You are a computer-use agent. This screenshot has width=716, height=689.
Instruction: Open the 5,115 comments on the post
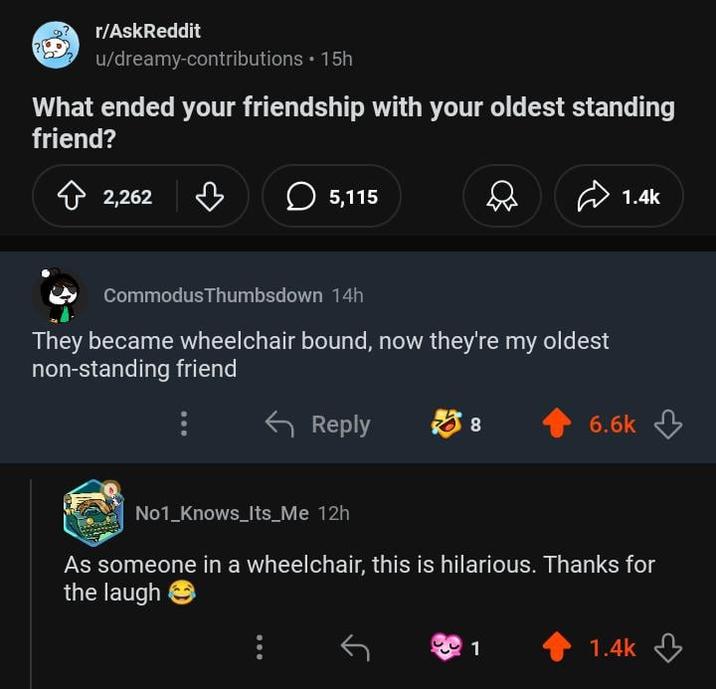(331, 197)
